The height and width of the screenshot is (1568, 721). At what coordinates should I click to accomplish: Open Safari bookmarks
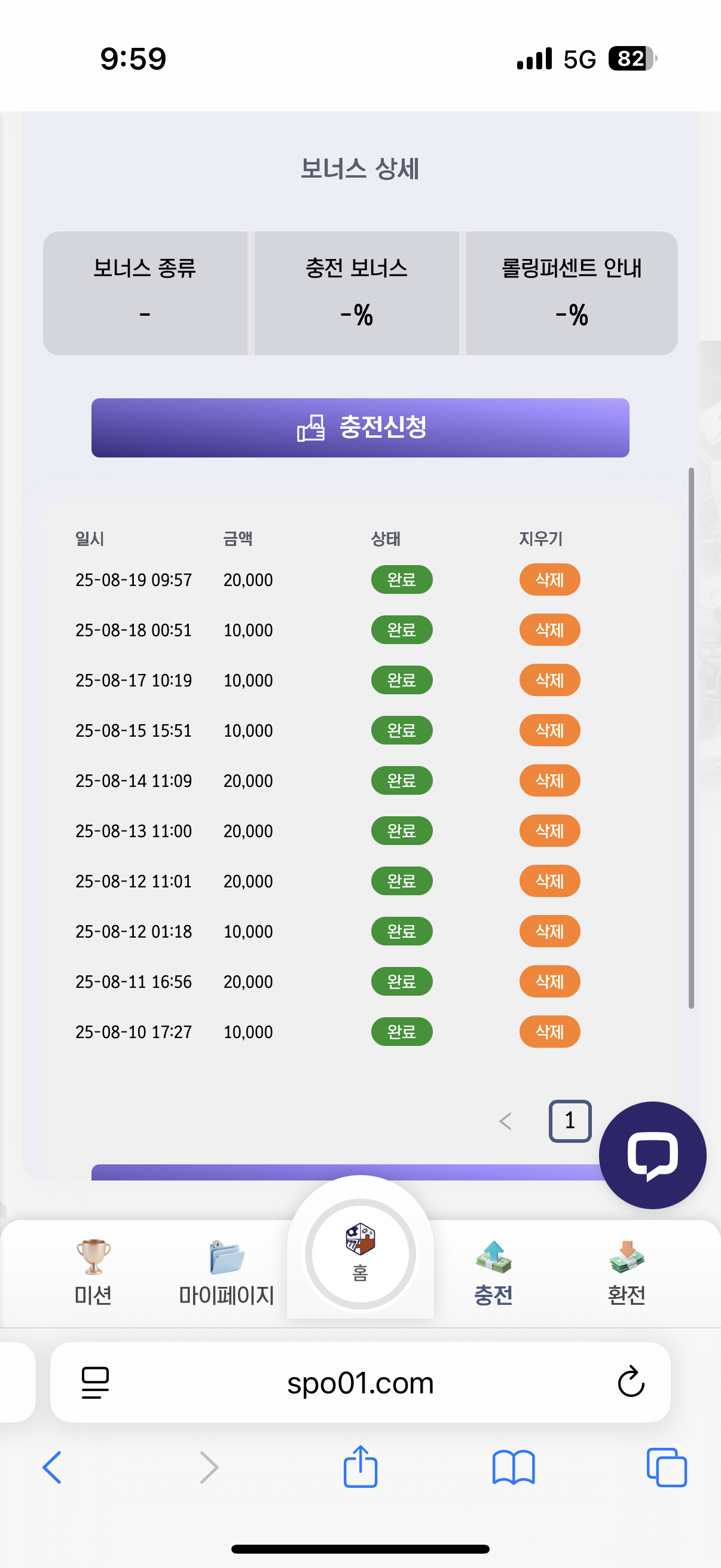click(514, 1468)
